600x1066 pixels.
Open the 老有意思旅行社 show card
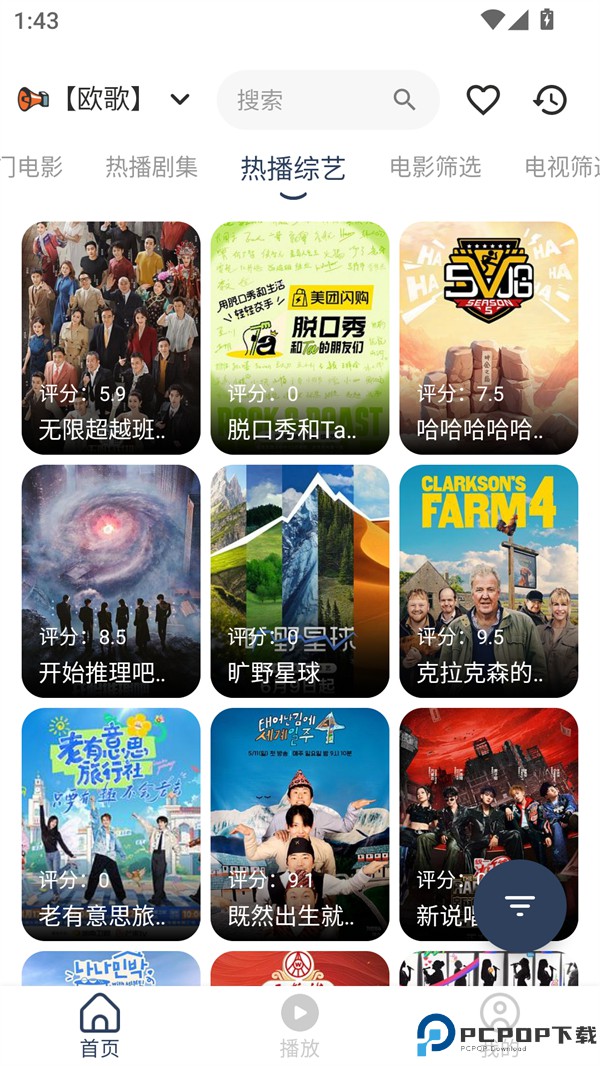(x=111, y=824)
